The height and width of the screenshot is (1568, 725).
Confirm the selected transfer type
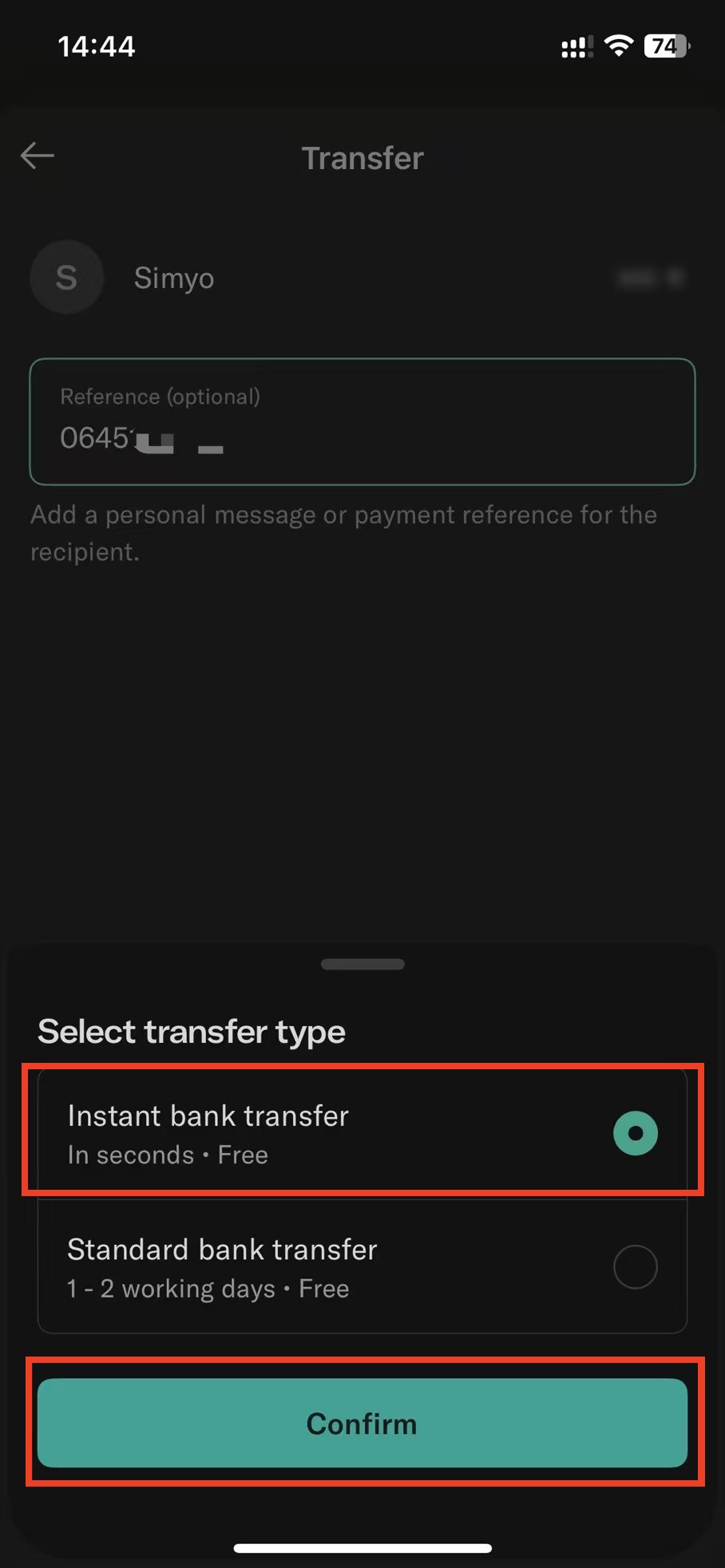pos(362,1423)
